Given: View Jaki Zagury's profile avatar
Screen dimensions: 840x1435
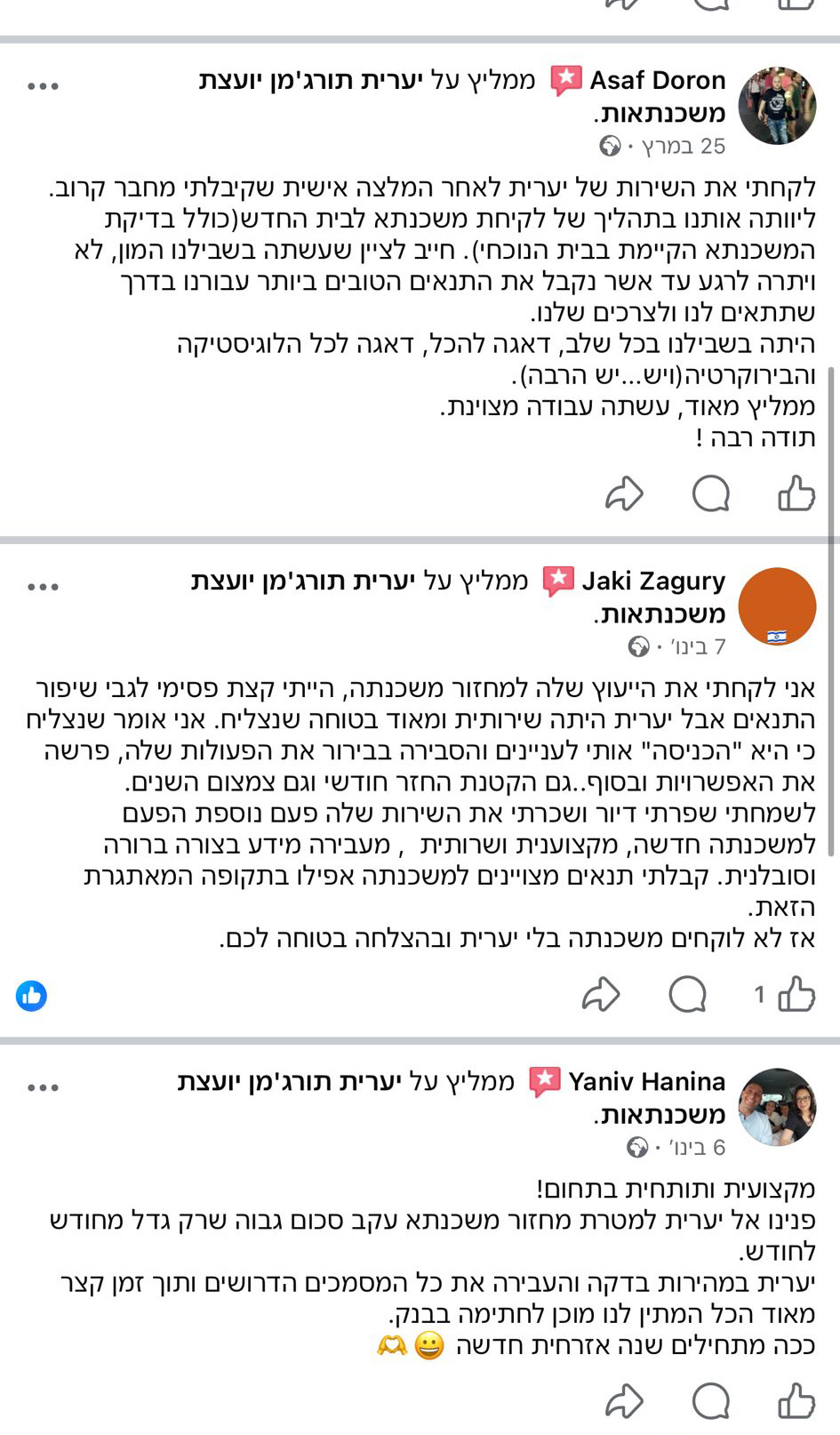Looking at the screenshot, I should coord(777,606).
